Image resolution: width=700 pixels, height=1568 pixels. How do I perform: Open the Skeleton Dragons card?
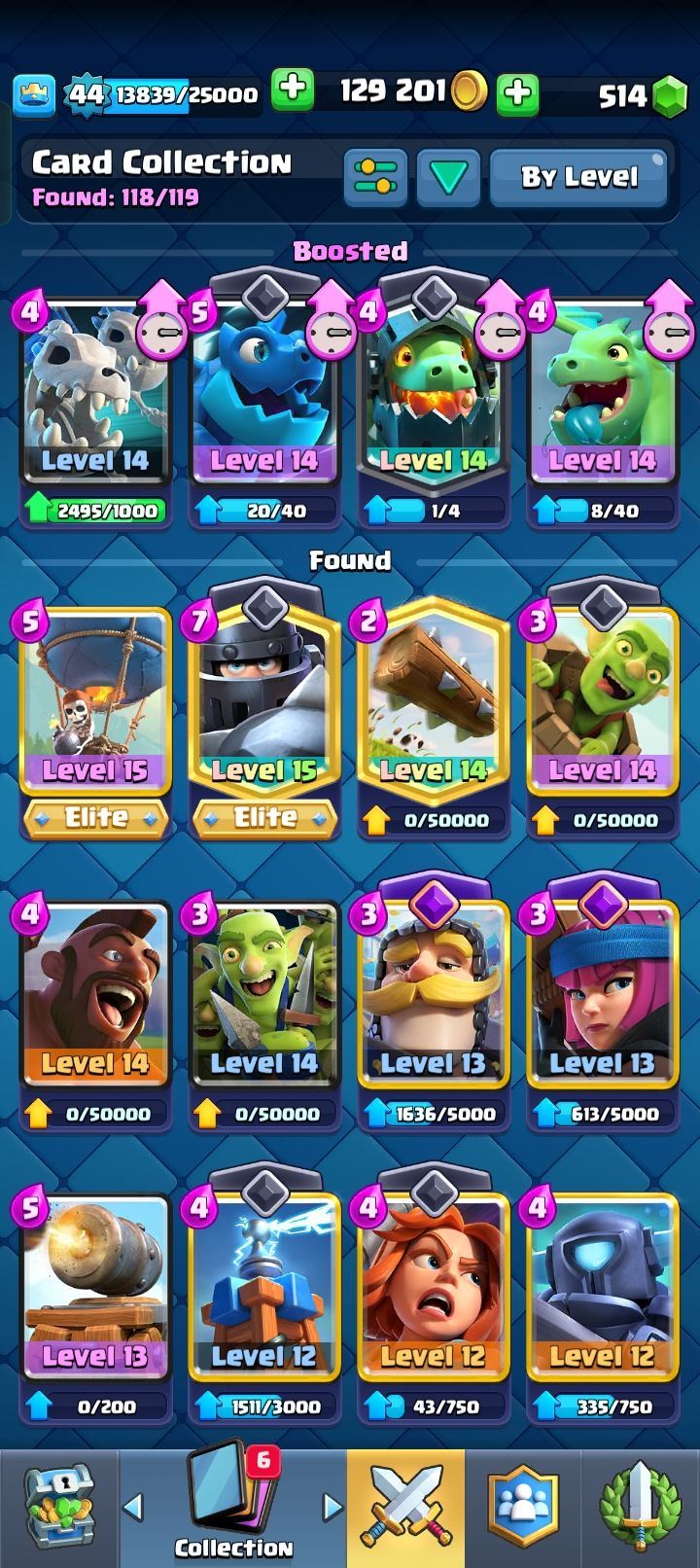[94, 399]
